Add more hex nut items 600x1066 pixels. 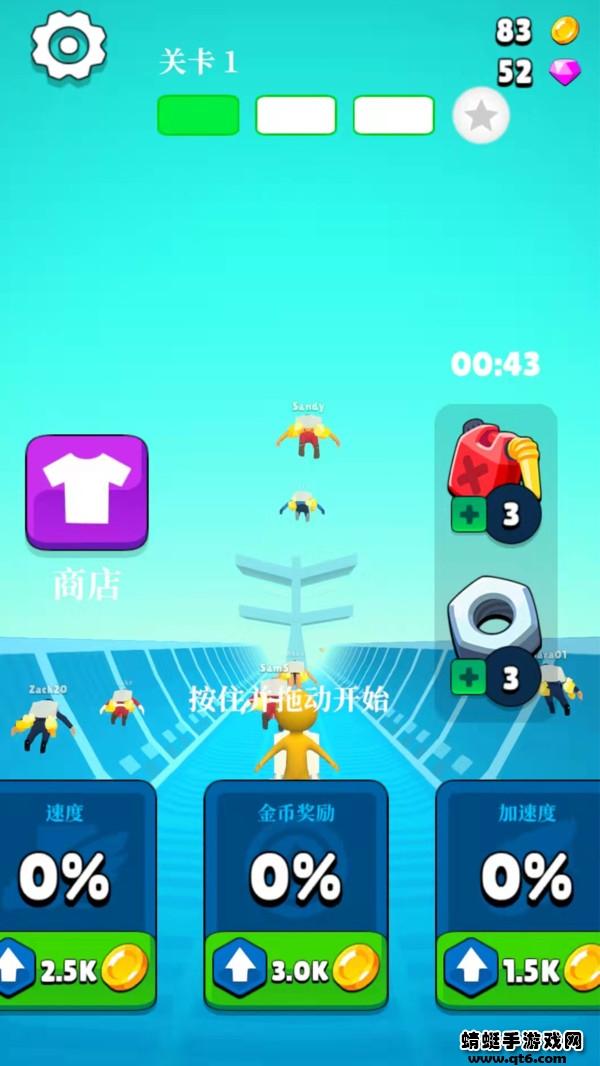click(468, 677)
